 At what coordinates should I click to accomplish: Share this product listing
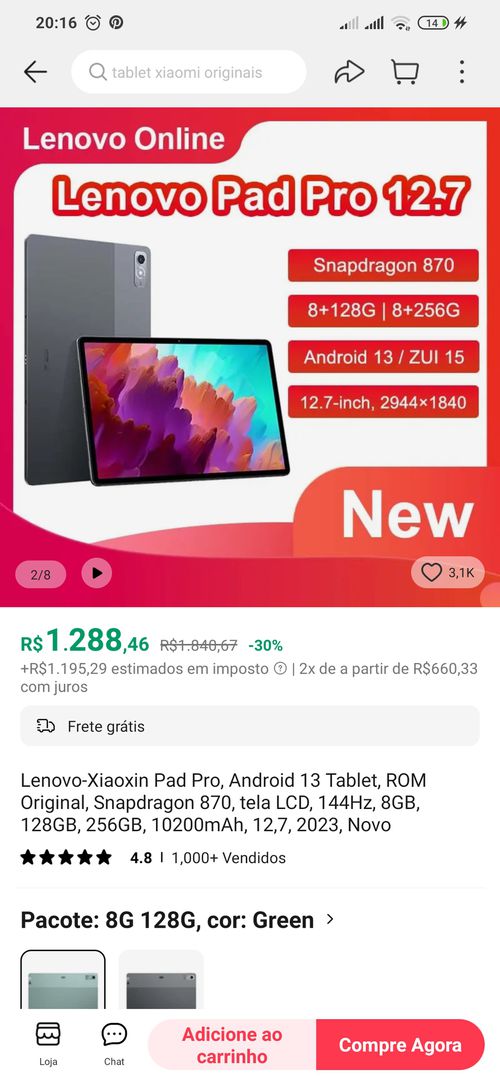click(349, 72)
